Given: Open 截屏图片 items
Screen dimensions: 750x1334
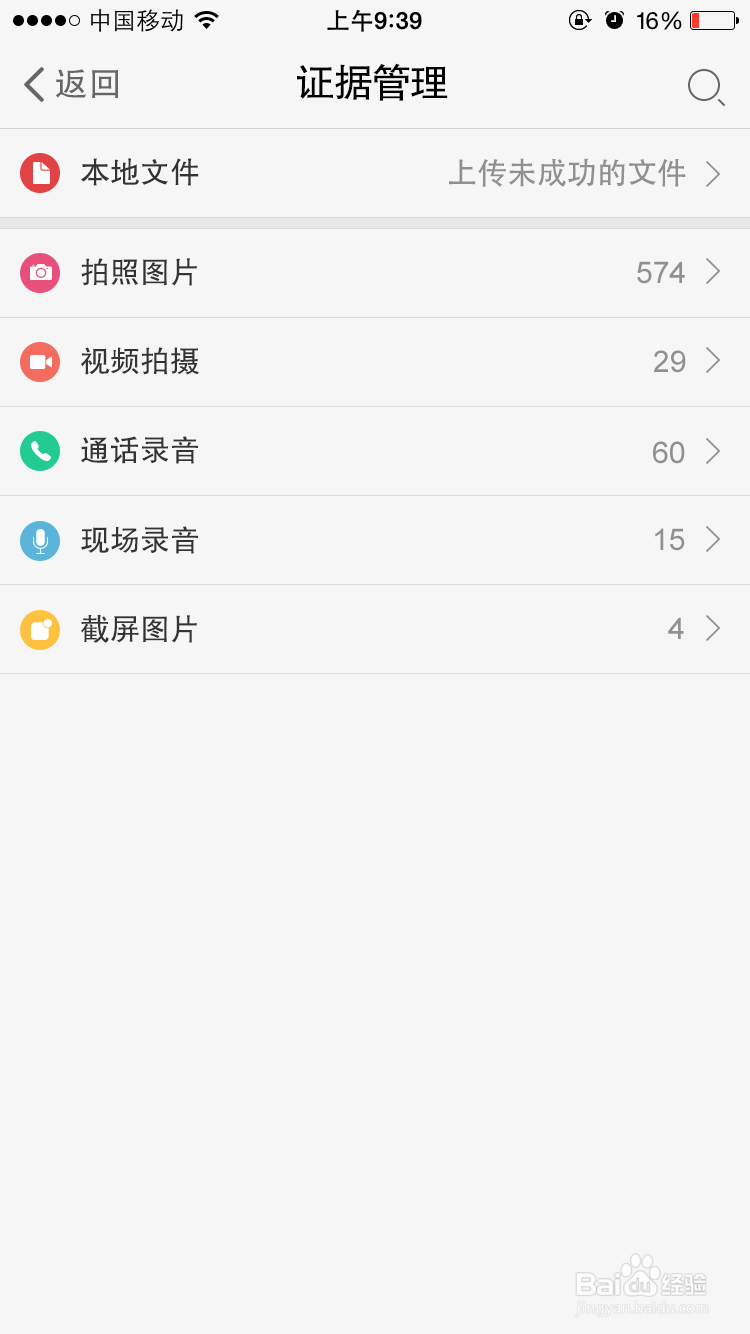Looking at the screenshot, I should click(x=375, y=629).
